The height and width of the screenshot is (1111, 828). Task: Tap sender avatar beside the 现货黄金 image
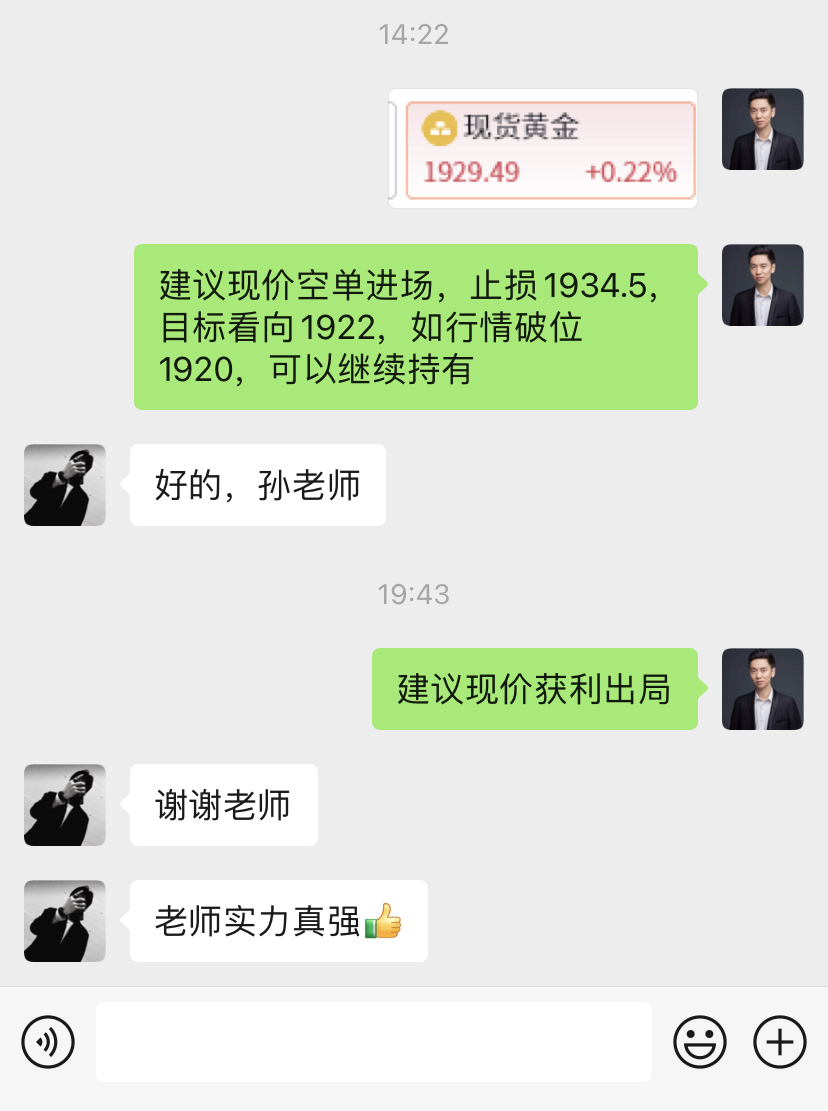pos(762,129)
